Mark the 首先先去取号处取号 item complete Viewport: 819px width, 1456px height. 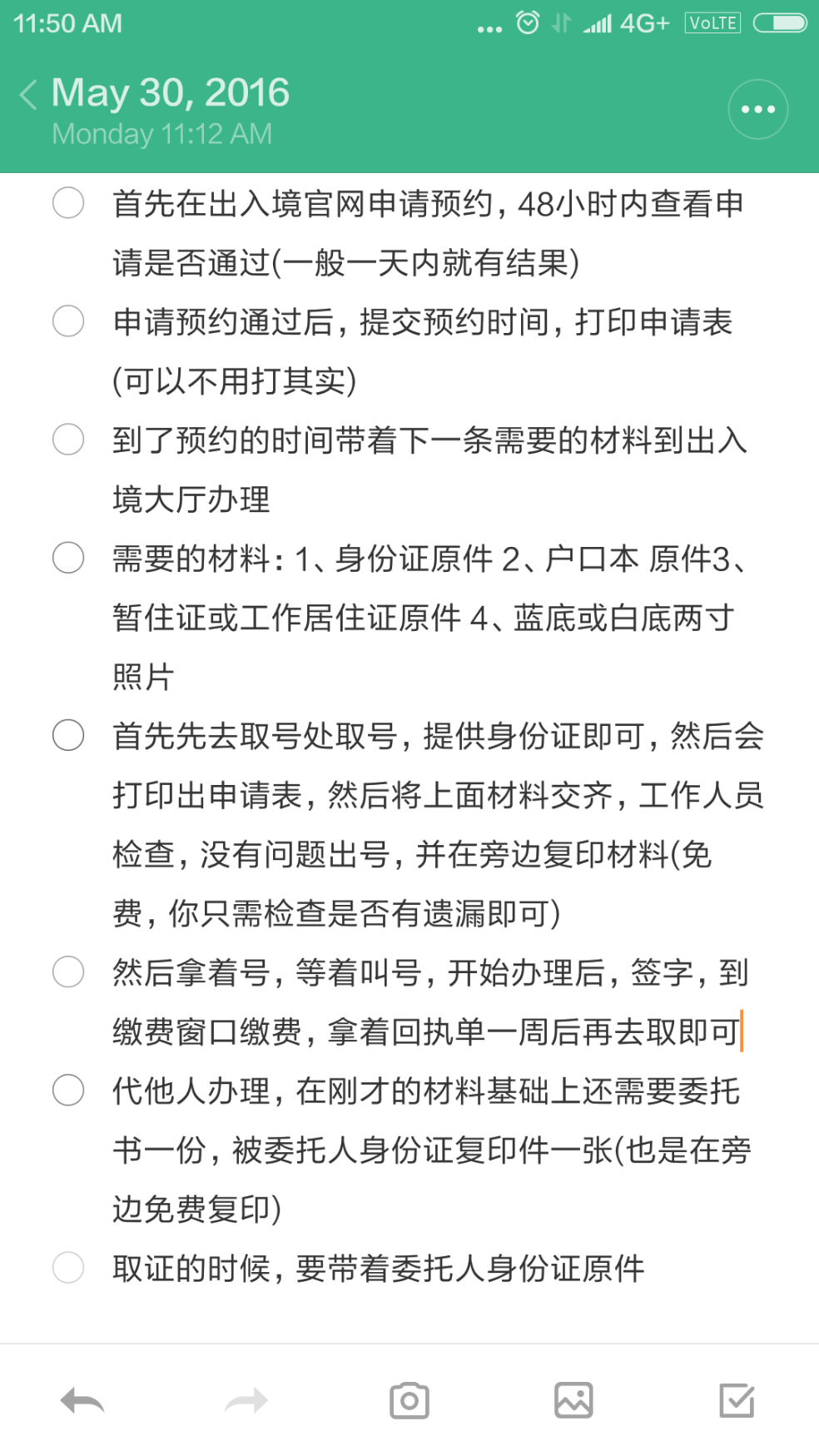pos(68,735)
